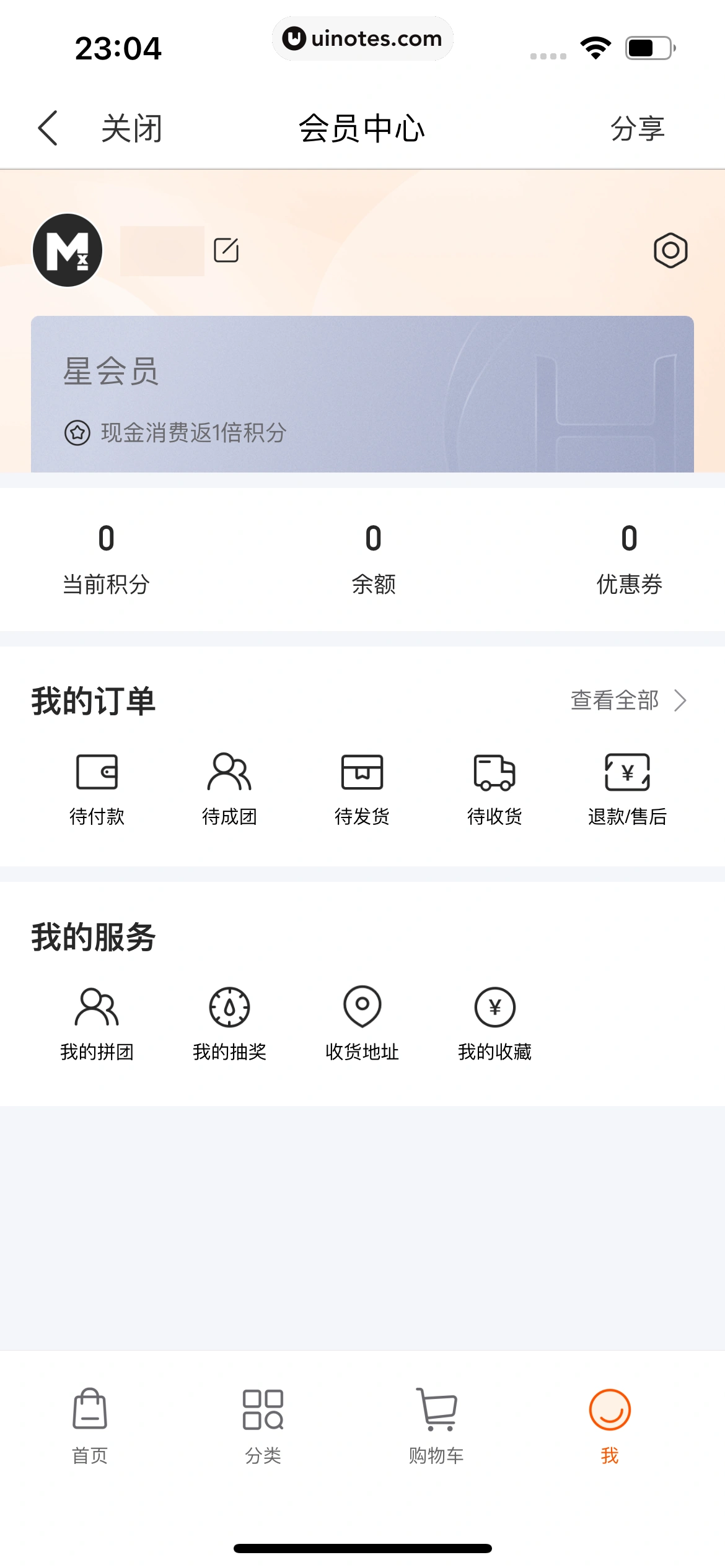Open settings hexagon icon
Screen dimensions: 725x1568
[670, 251]
